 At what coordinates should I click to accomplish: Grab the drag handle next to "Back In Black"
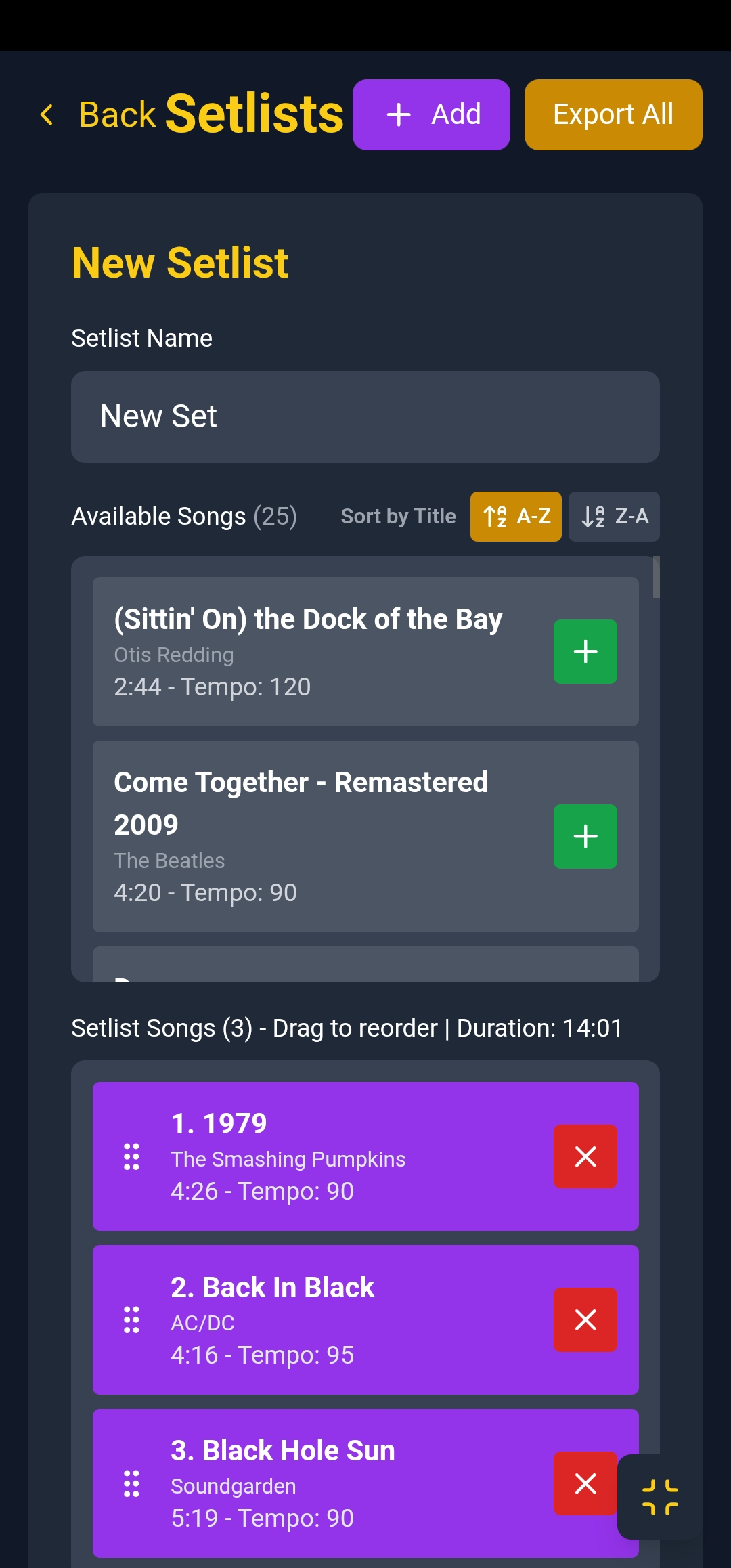click(x=131, y=1319)
